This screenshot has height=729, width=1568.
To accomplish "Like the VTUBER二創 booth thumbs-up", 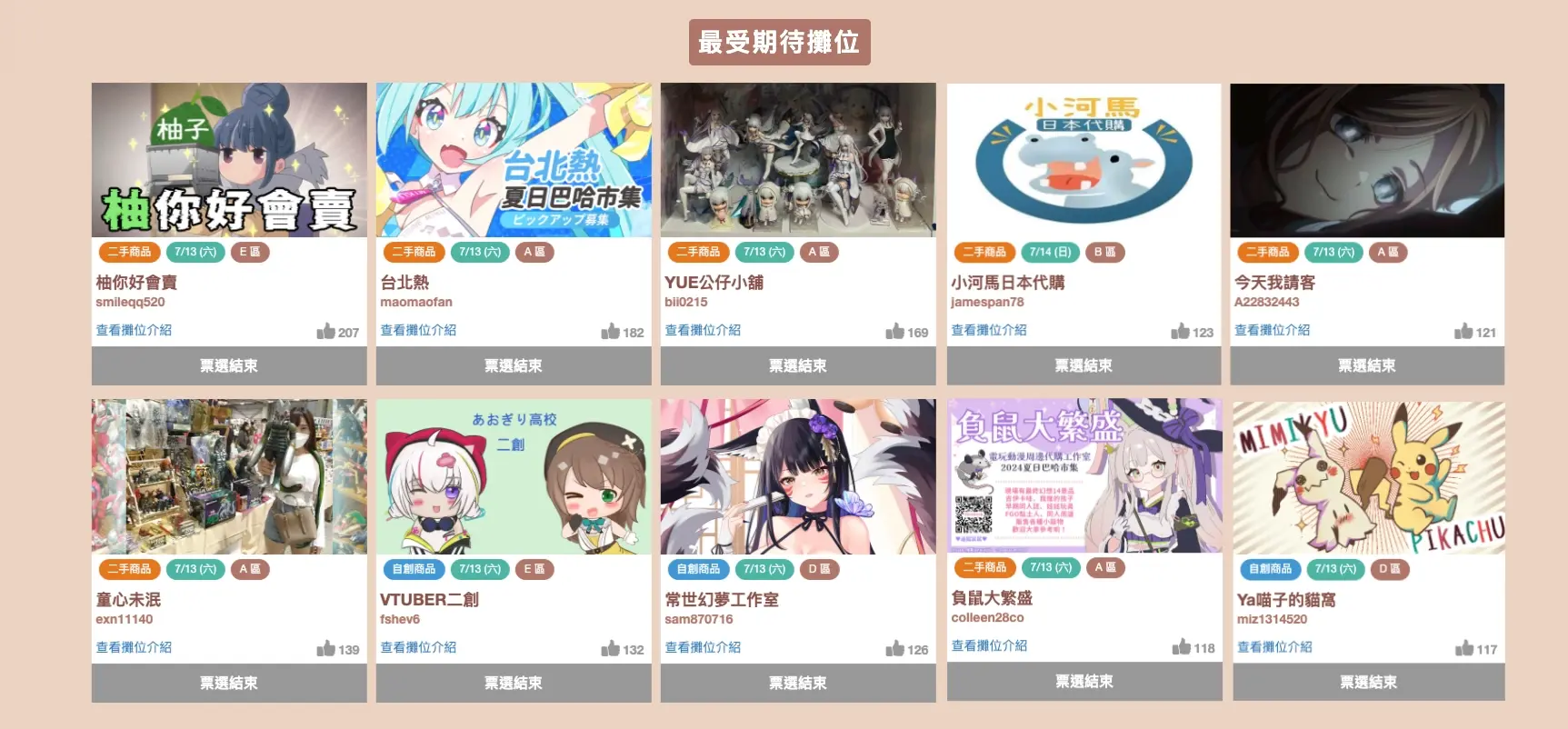I will [610, 648].
